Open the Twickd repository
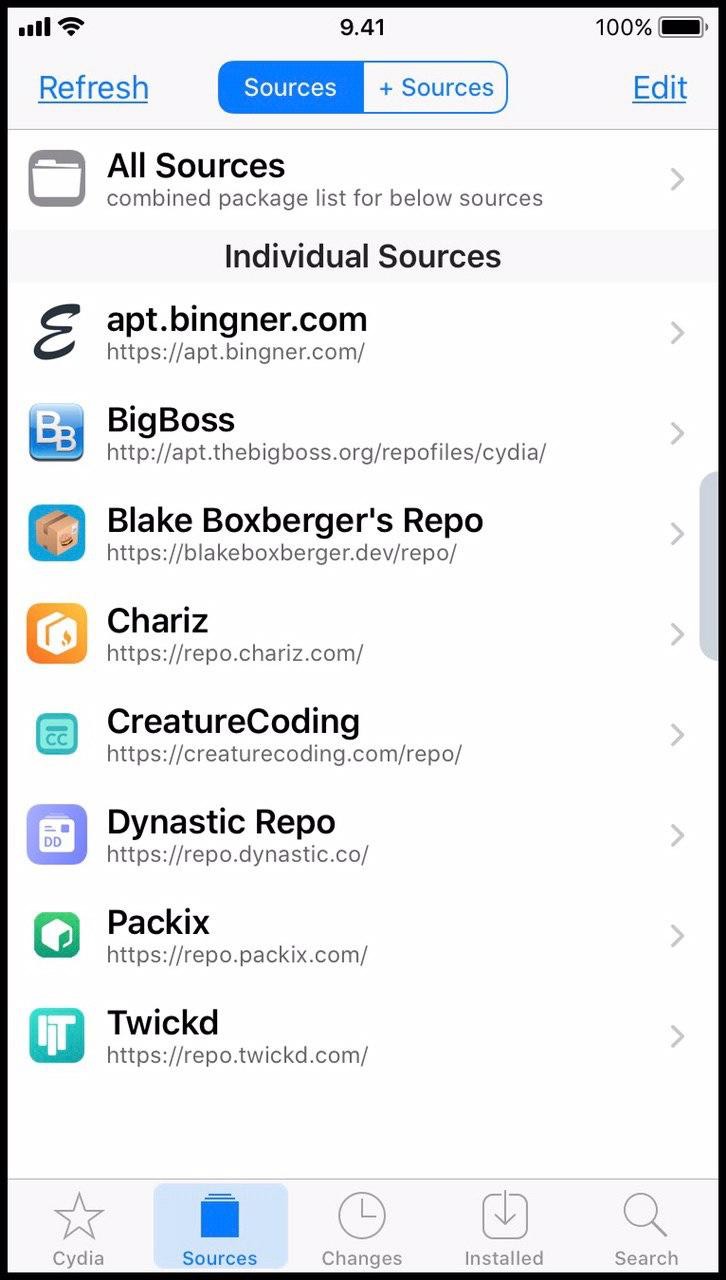The image size is (726, 1280). pos(363,1036)
